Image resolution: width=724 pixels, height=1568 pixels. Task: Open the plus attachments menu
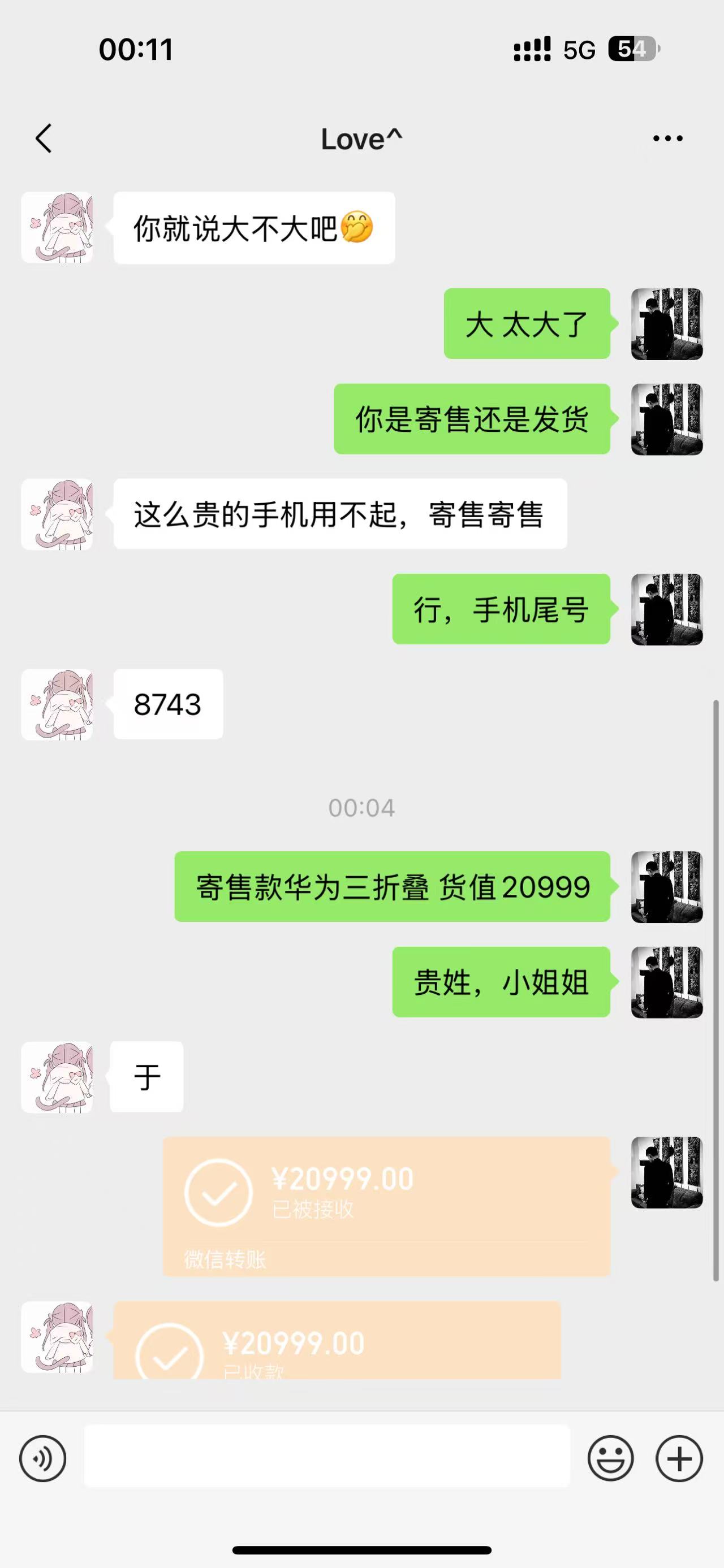679,1458
